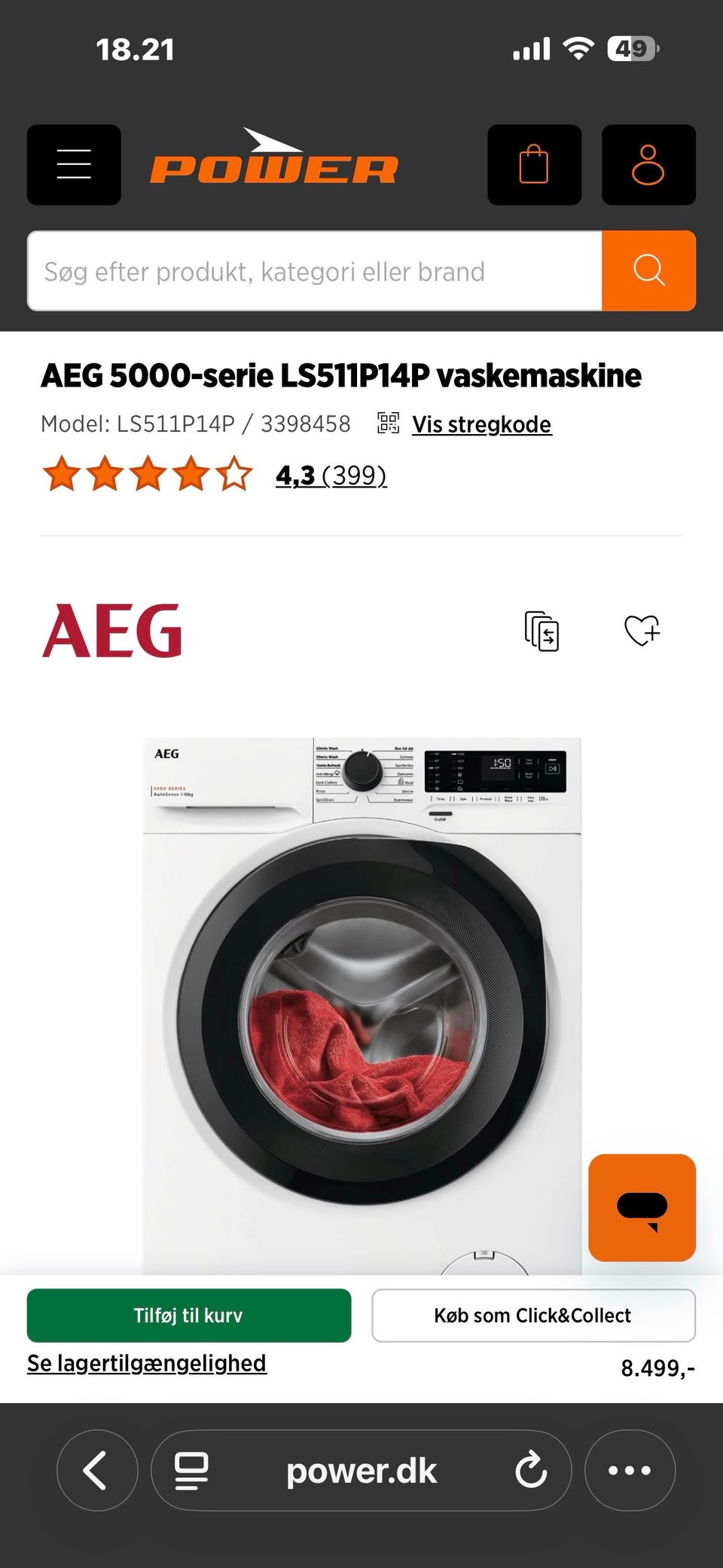Screen dimensions: 723x1568
Task: Open the orange chat bubble
Action: pos(642,1207)
